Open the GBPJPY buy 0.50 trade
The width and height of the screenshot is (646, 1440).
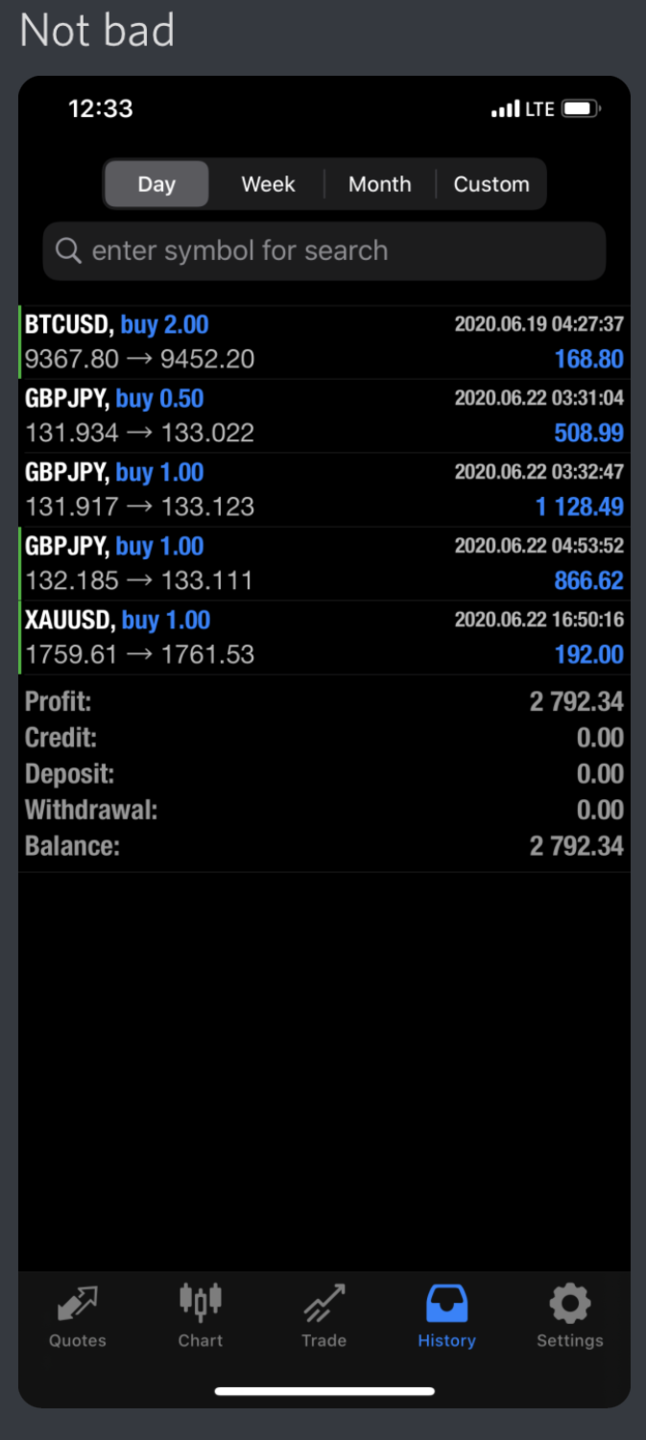pos(324,416)
